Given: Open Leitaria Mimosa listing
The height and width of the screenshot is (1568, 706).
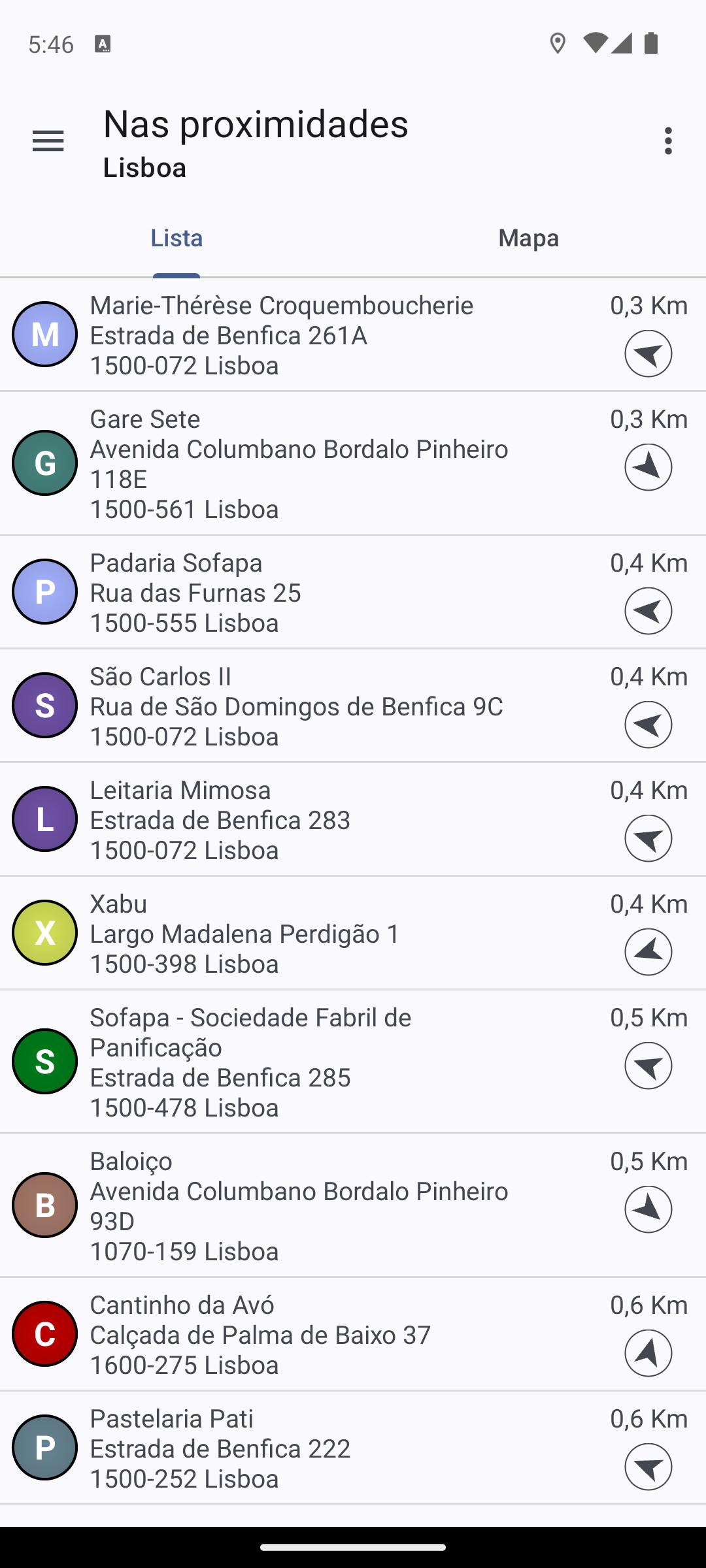Looking at the screenshot, I should coord(353,820).
